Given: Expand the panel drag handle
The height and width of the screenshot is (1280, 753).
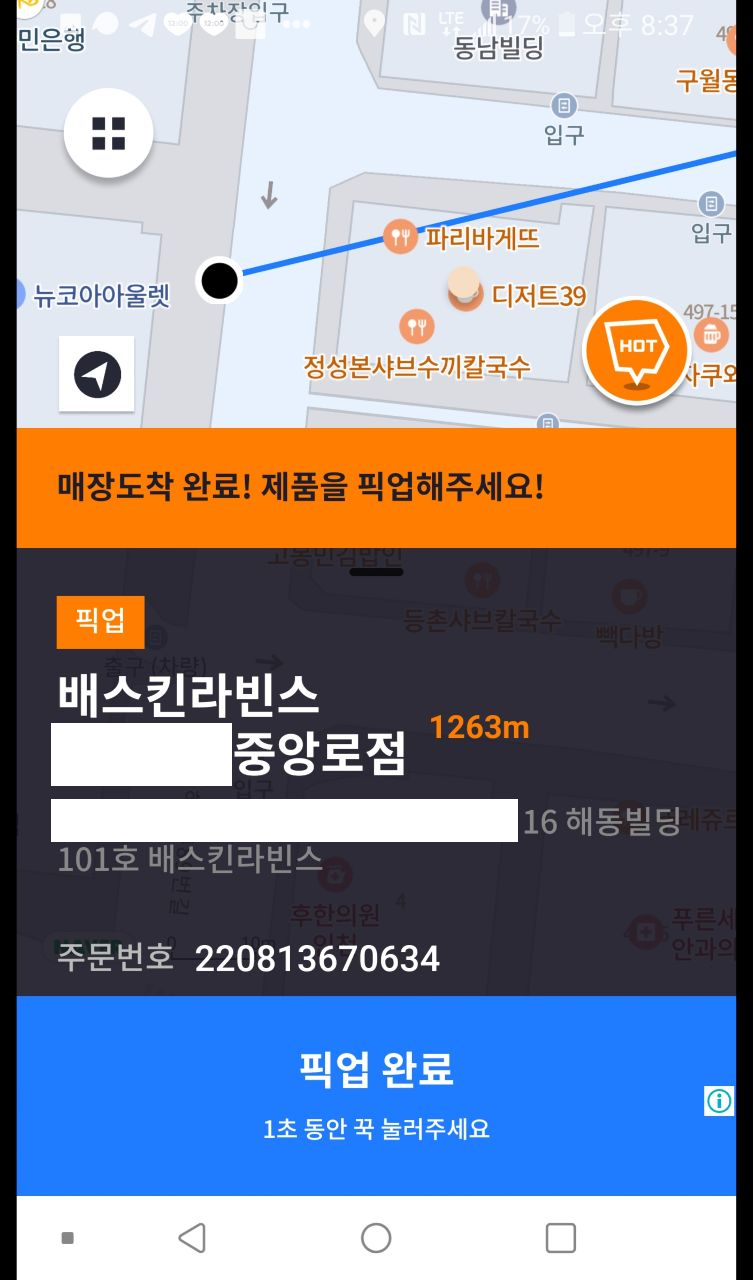Looking at the screenshot, I should [x=376, y=572].
